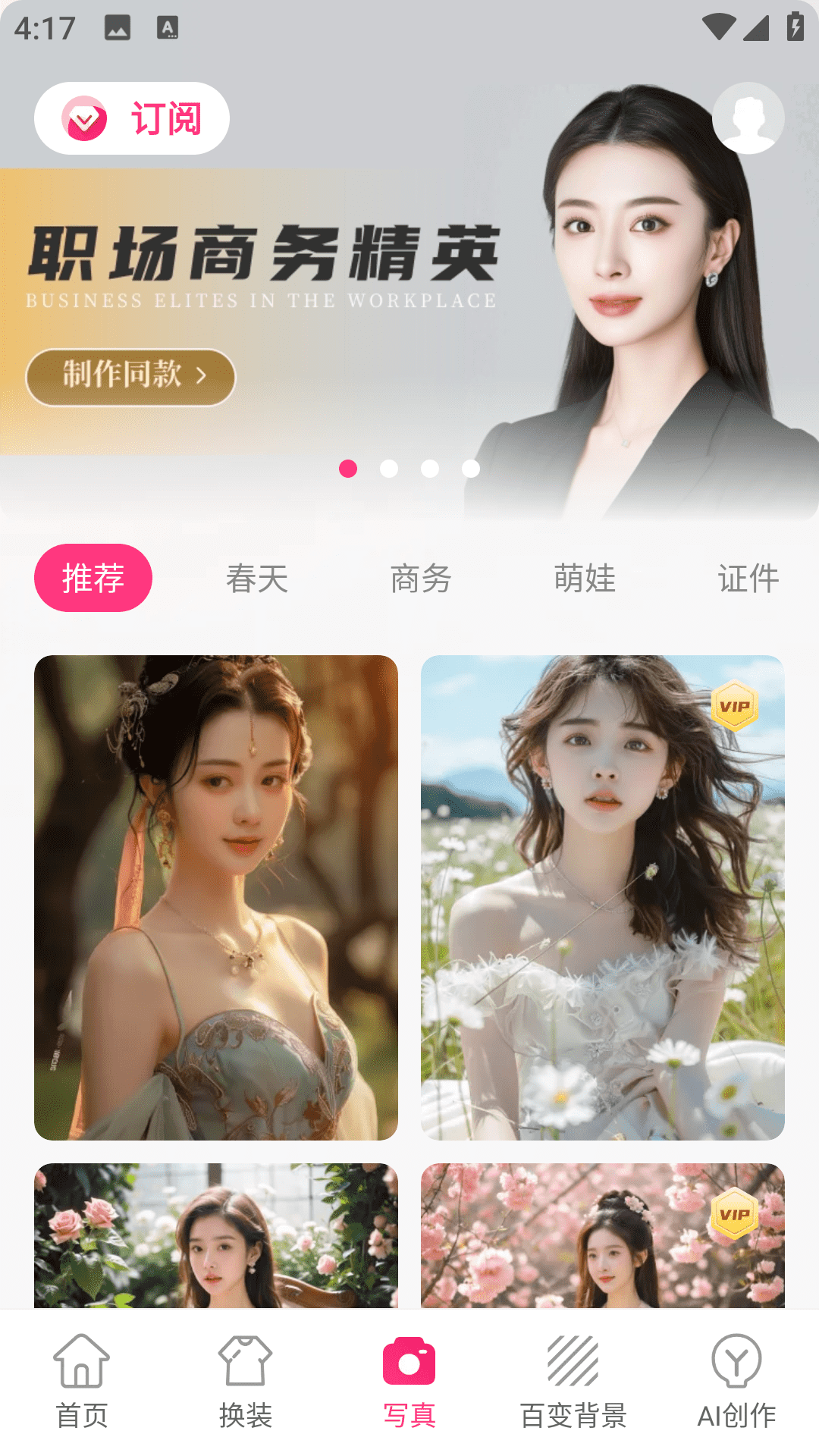This screenshot has height=1456, width=819.
Task: Select the 推荐 category tab
Action: [x=93, y=578]
